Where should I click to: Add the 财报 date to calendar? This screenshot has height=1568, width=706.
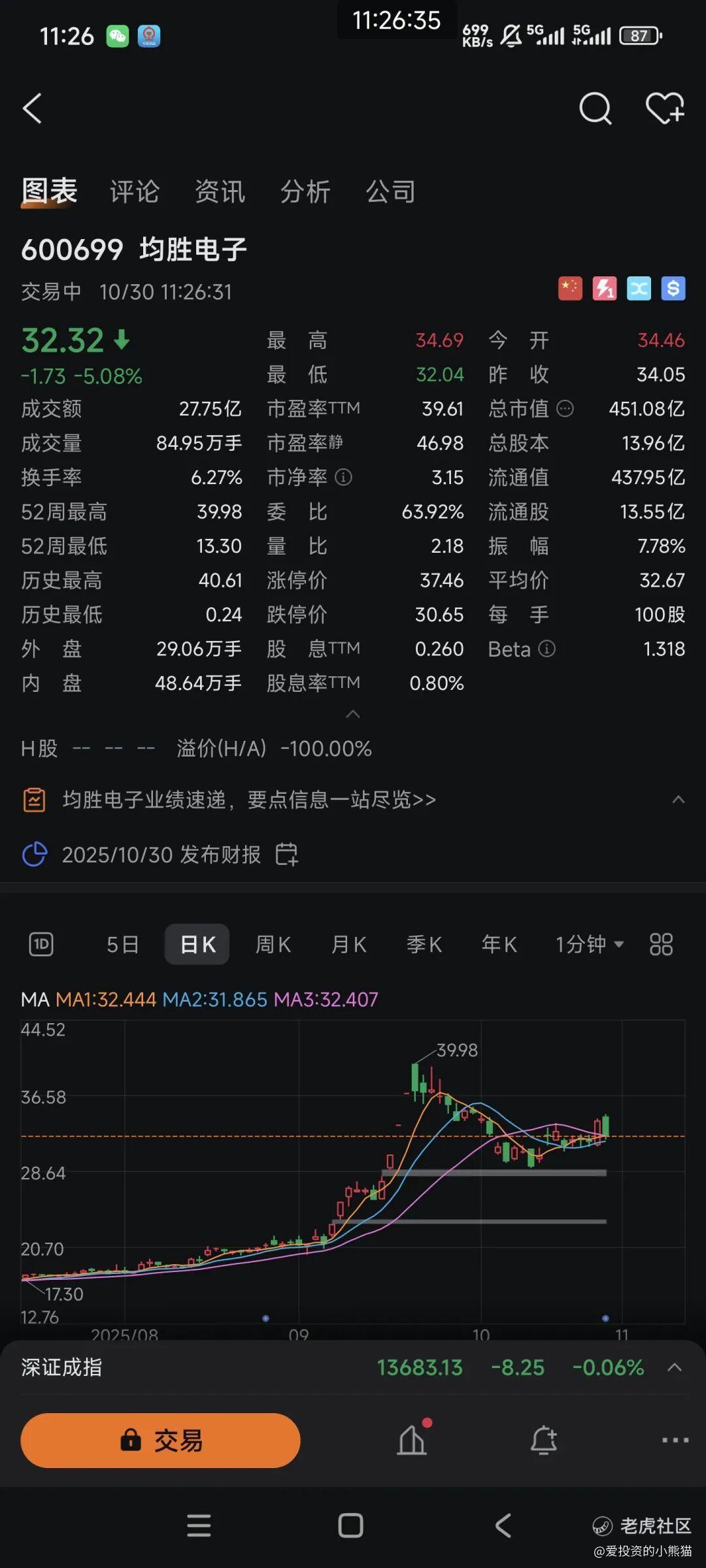[287, 855]
